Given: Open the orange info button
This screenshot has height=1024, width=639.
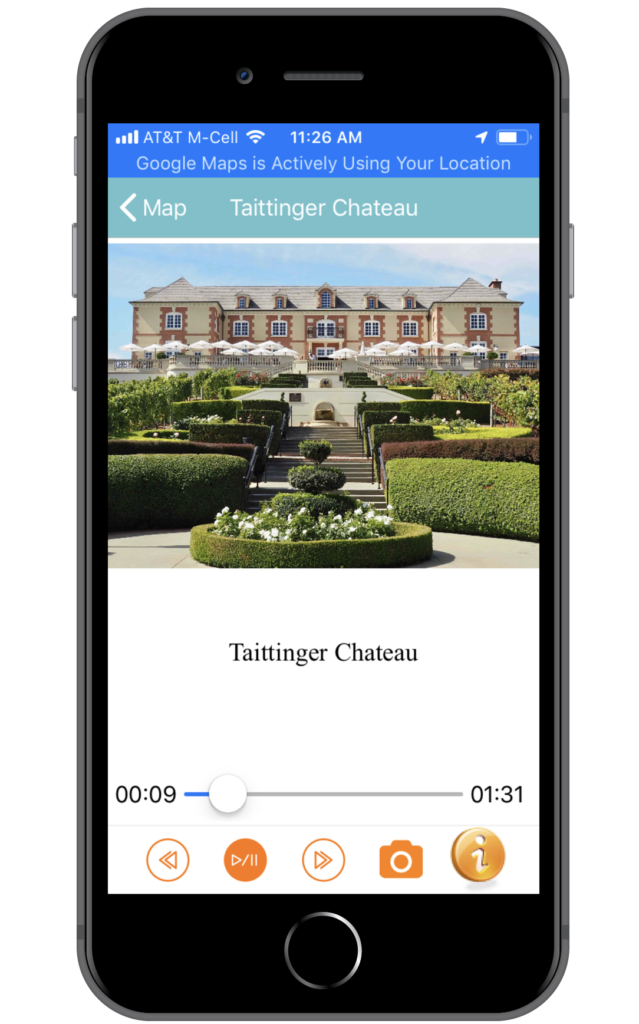Looking at the screenshot, I should pyautogui.click(x=478, y=855).
